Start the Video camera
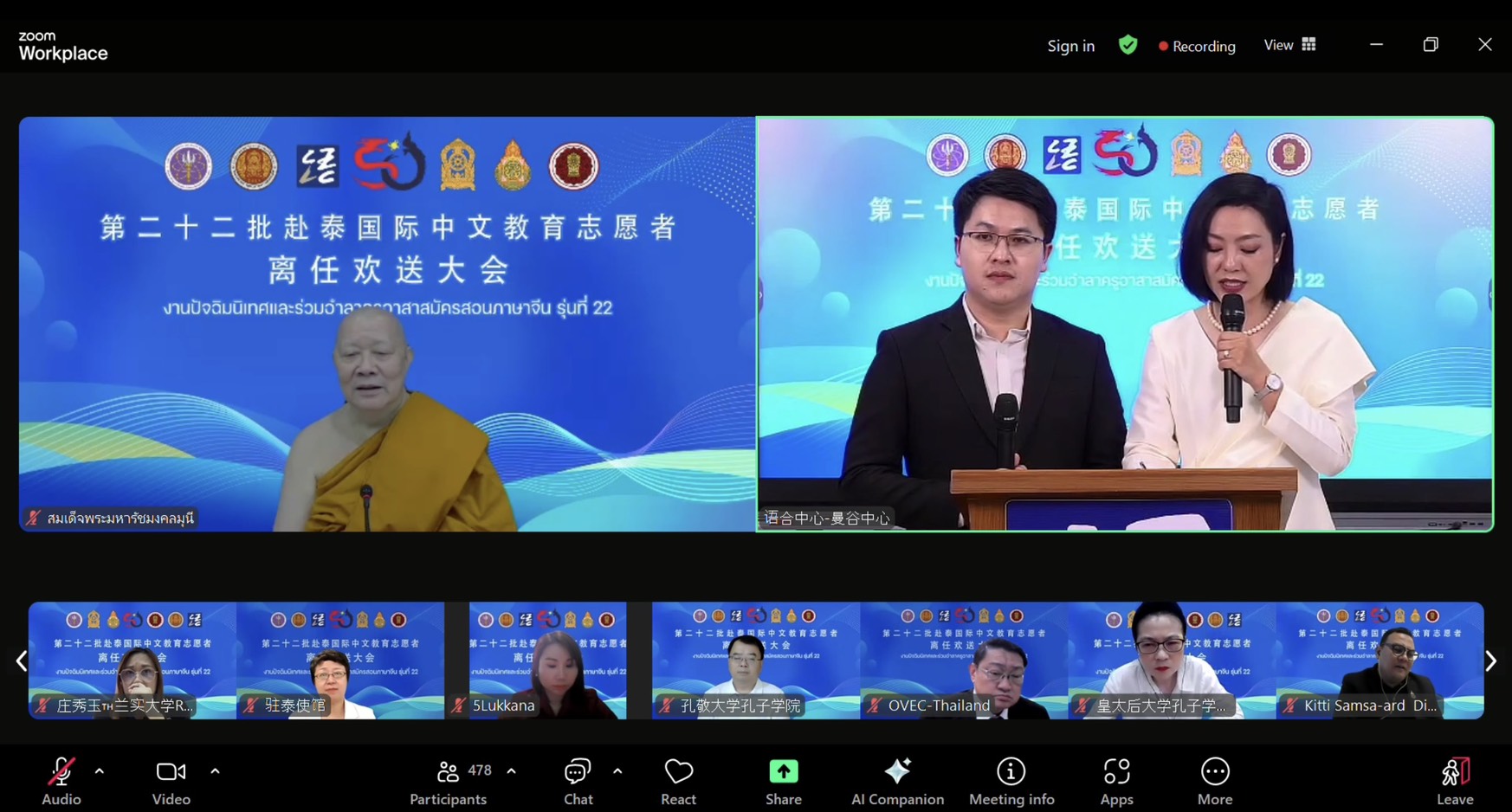 point(171,779)
